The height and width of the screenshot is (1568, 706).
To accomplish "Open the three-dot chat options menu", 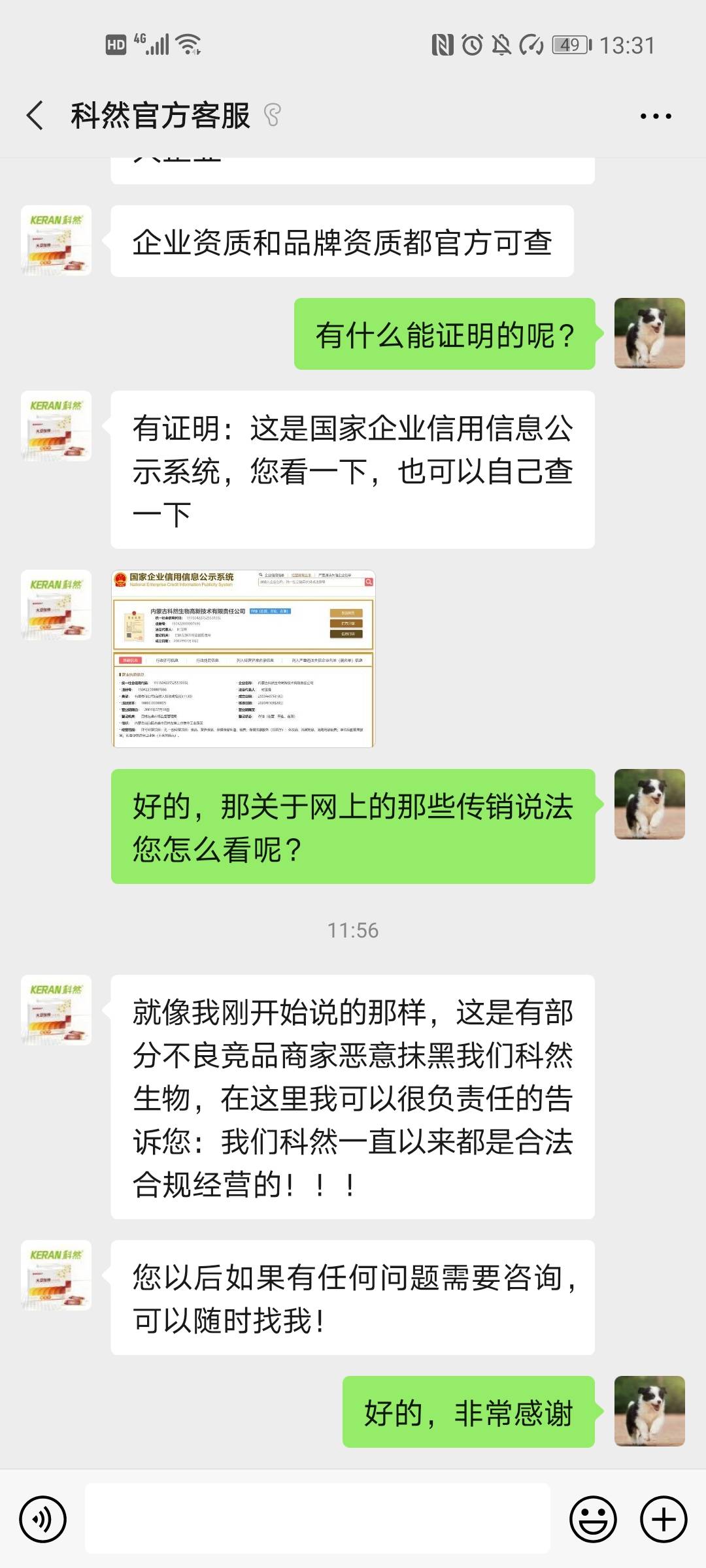I will 655,116.
